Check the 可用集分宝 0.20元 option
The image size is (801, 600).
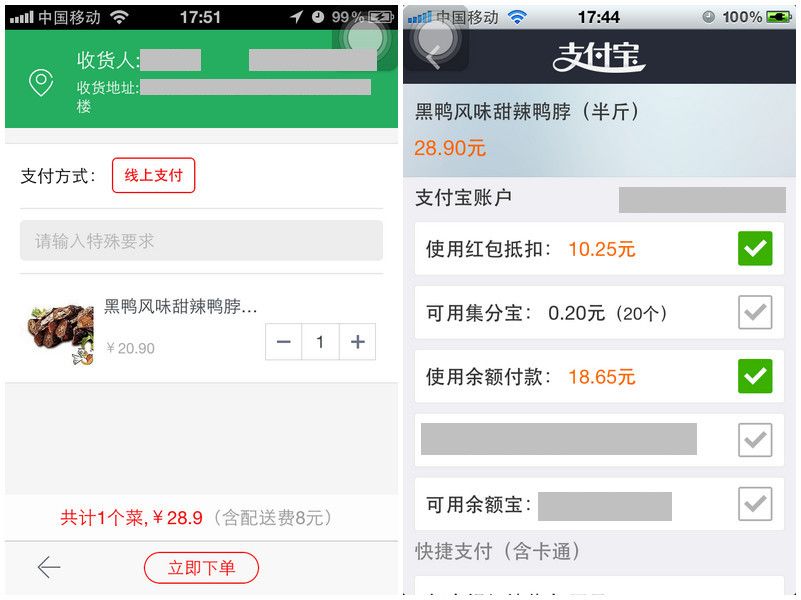click(755, 313)
